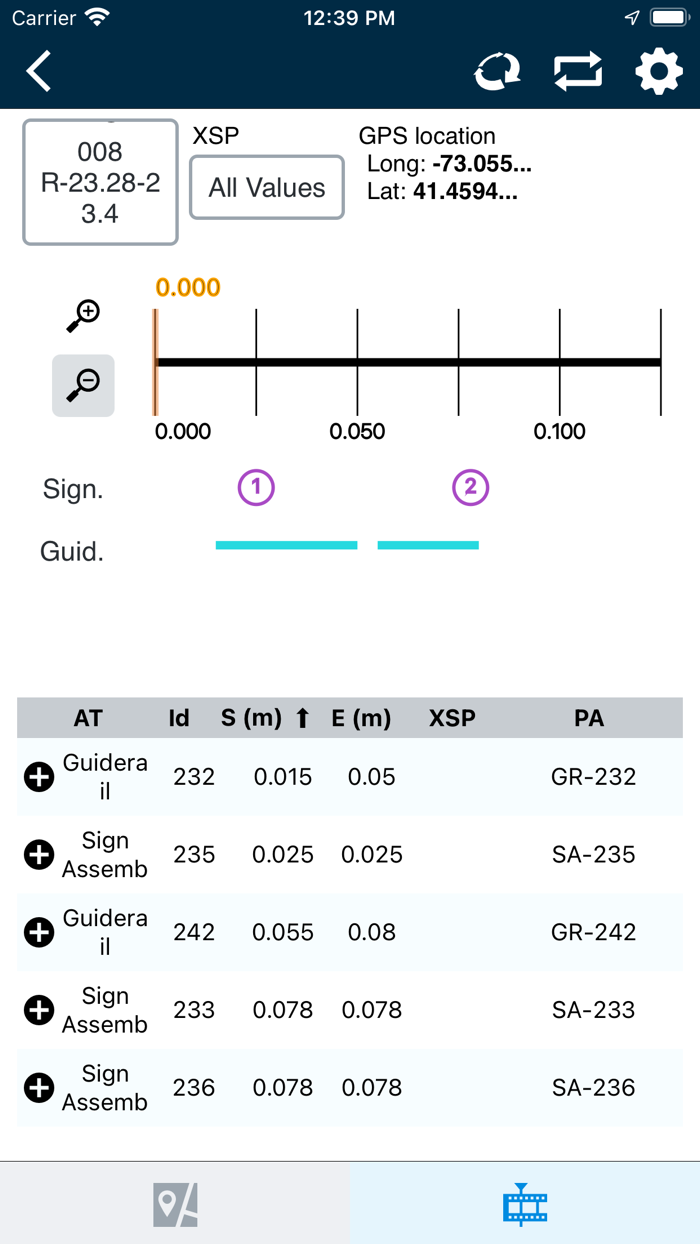
Task: Open the XSP All Values picker
Action: [x=267, y=187]
